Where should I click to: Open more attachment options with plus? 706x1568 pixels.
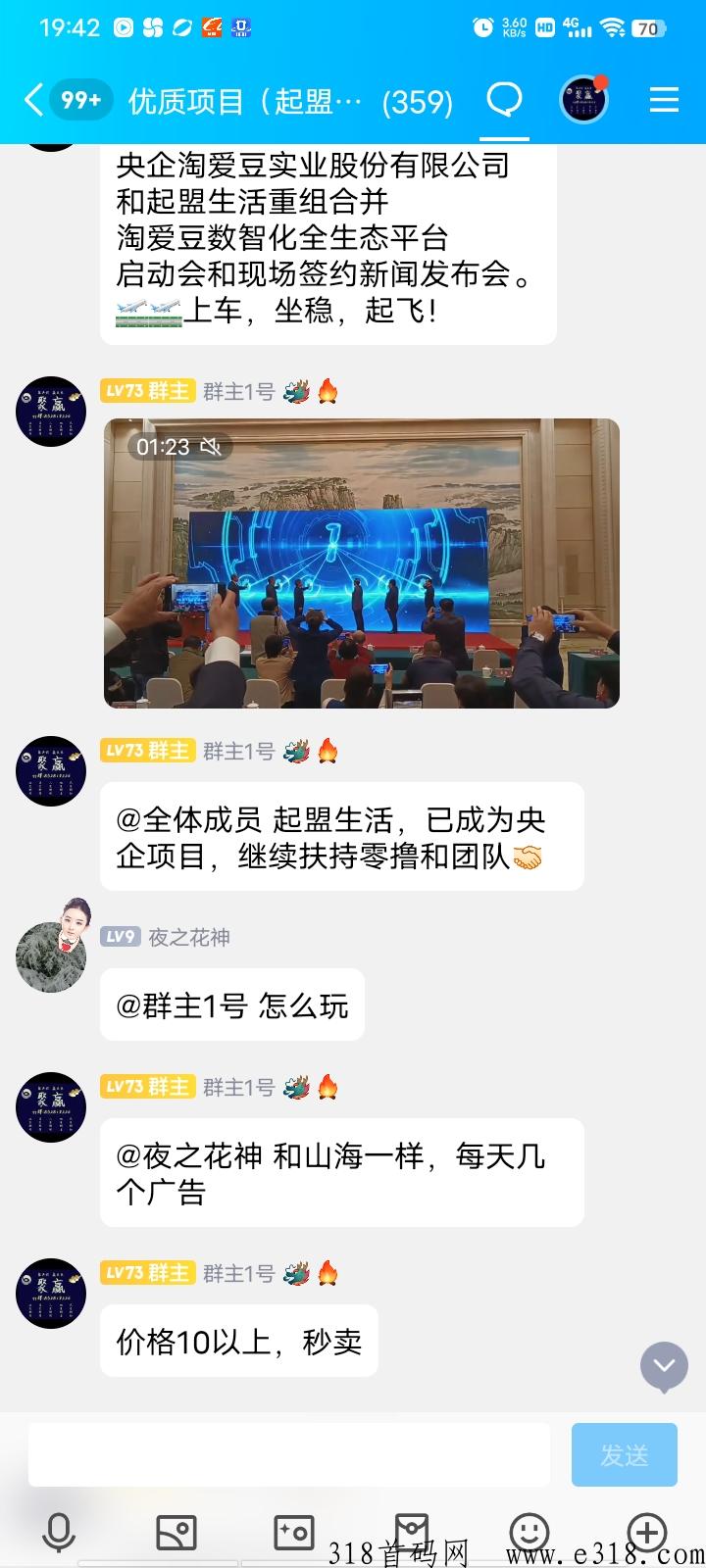(x=647, y=1531)
